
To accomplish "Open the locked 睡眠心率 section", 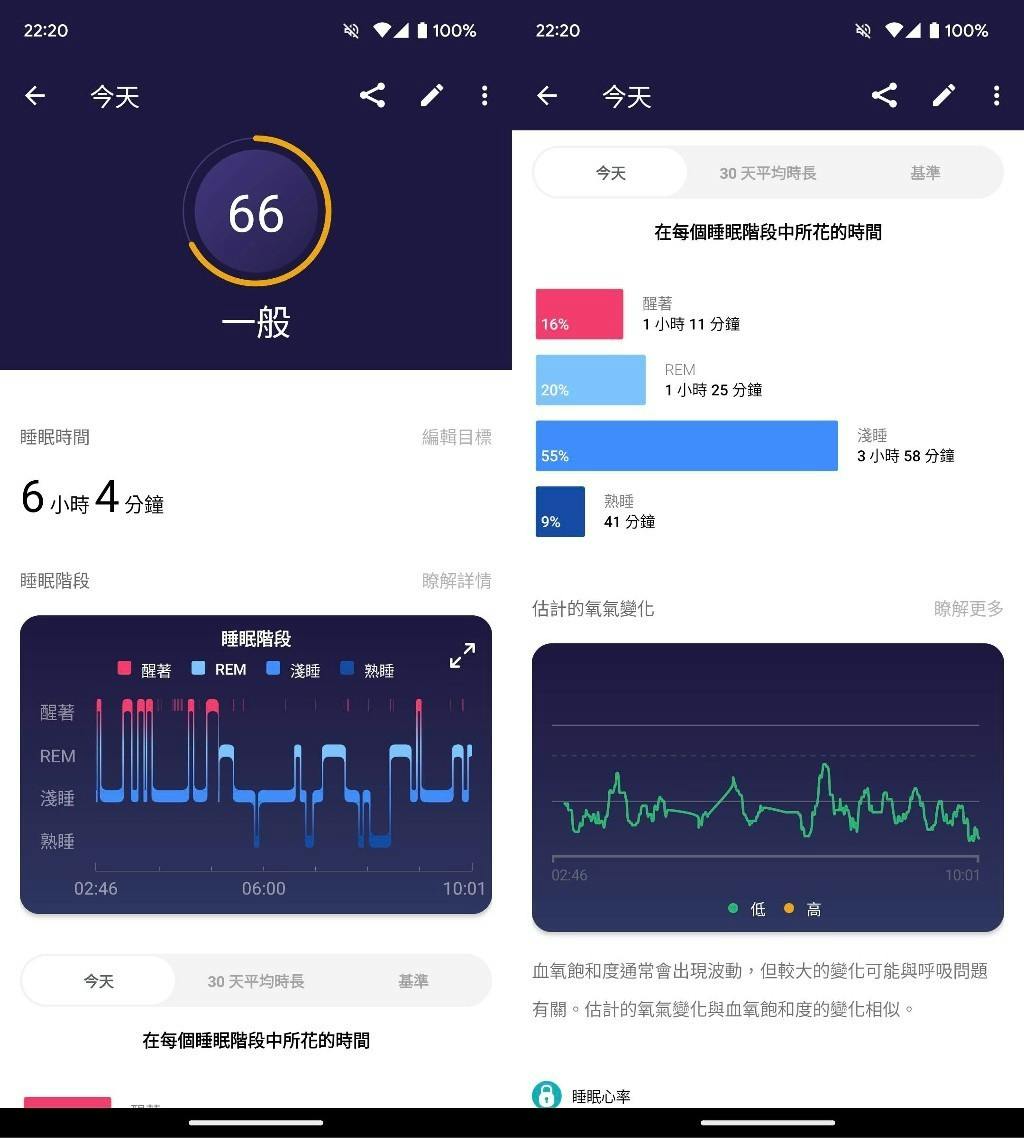I will [x=600, y=1096].
